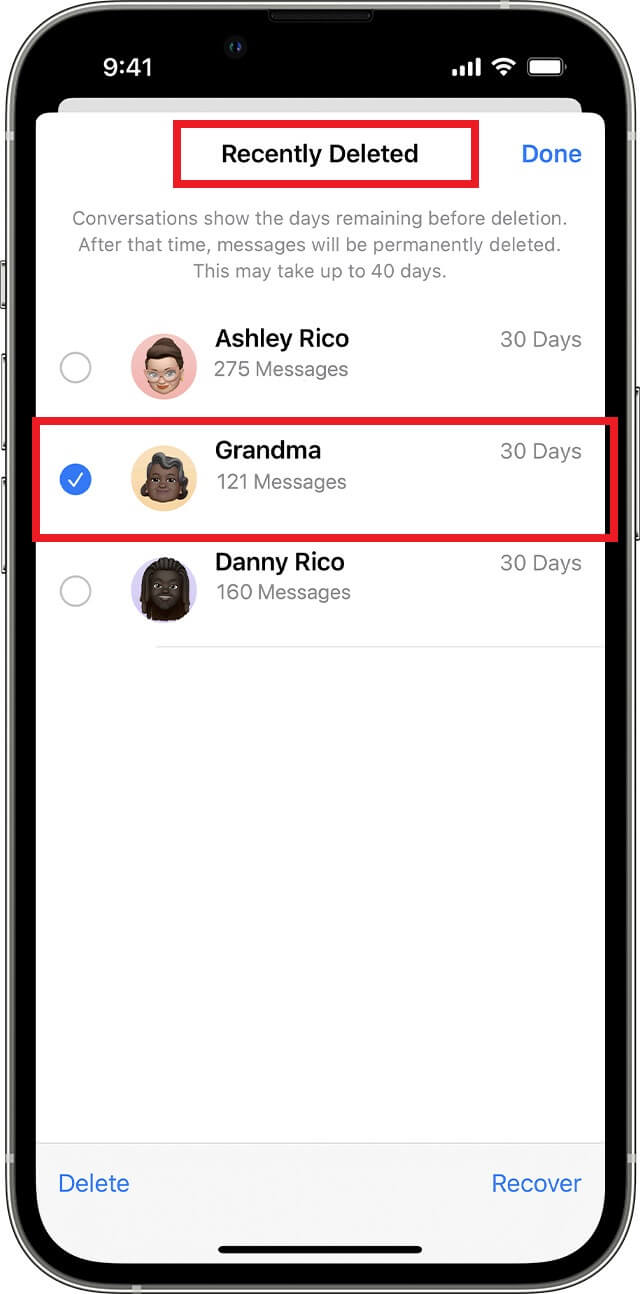640x1294 pixels.
Task: Select the Ashley Rico conversation checkbox
Action: tap(75, 367)
